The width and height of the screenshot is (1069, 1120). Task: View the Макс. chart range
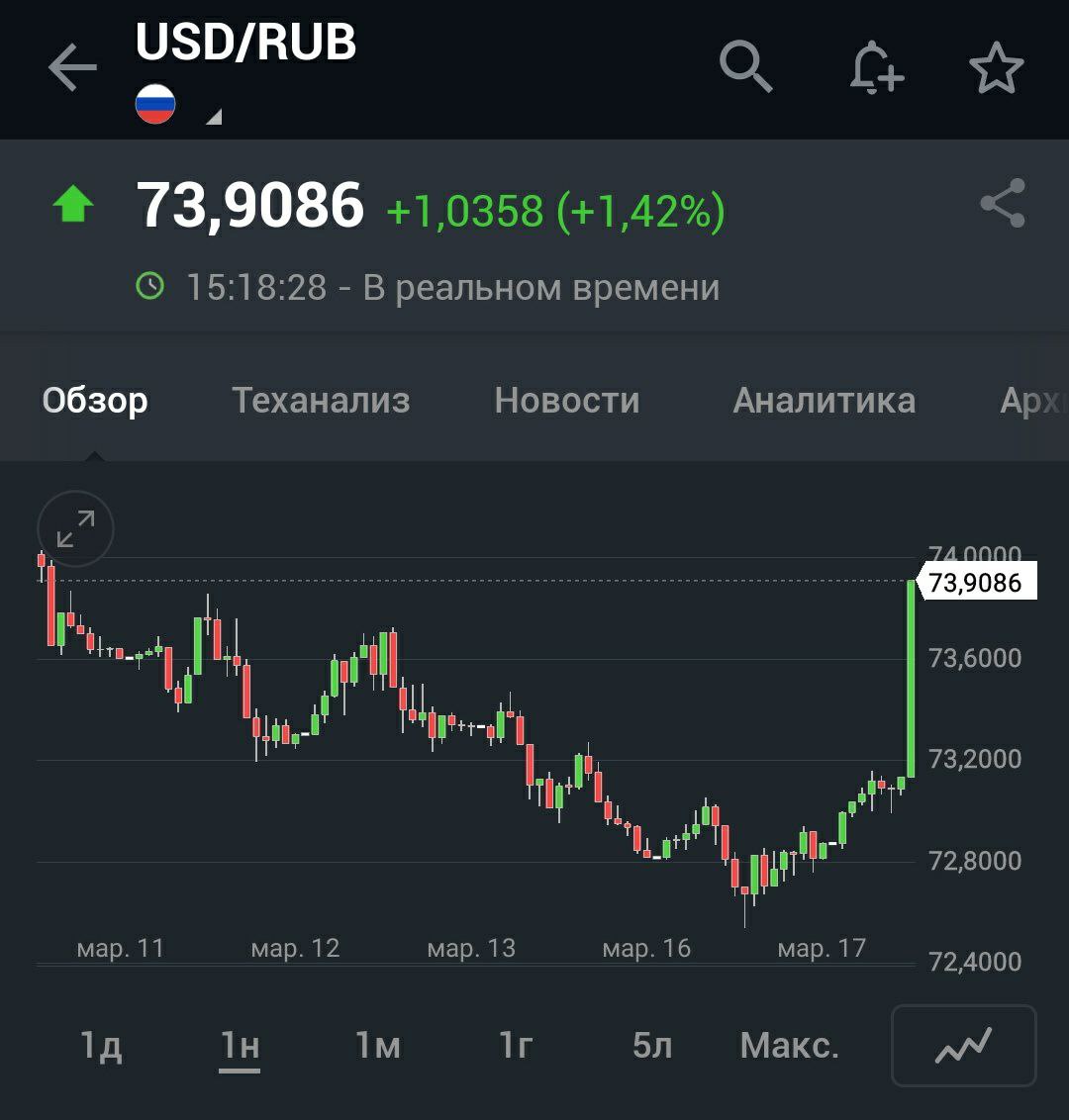point(789,1046)
